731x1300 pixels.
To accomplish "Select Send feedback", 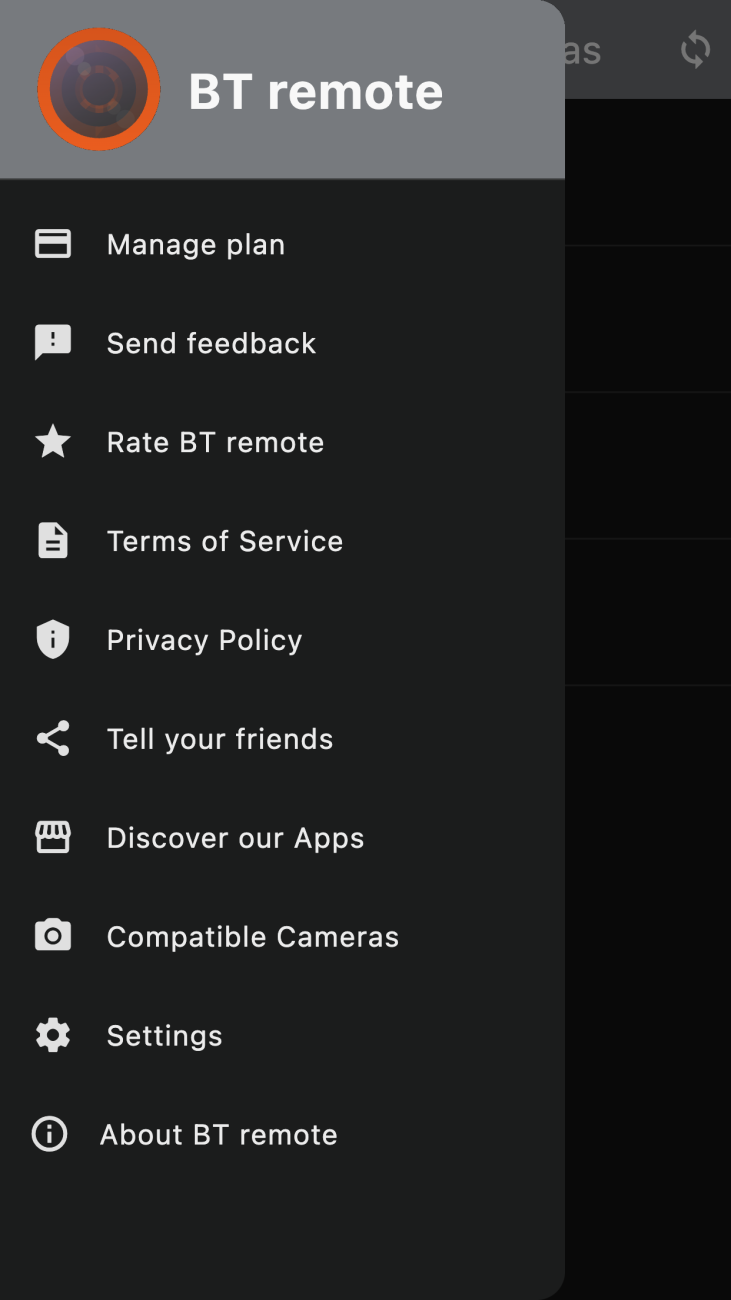I will coord(211,344).
